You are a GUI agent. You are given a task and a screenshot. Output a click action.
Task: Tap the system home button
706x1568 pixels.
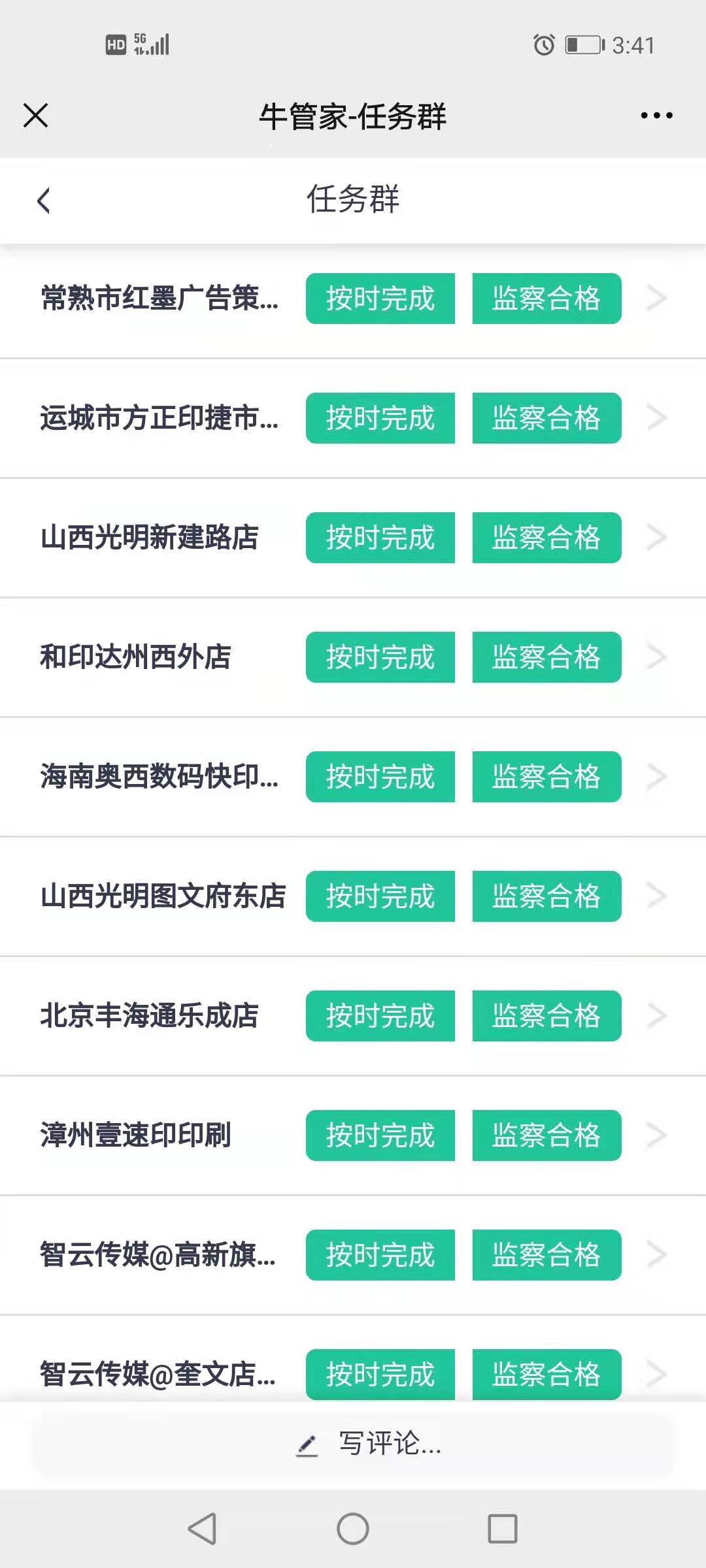(x=353, y=1529)
